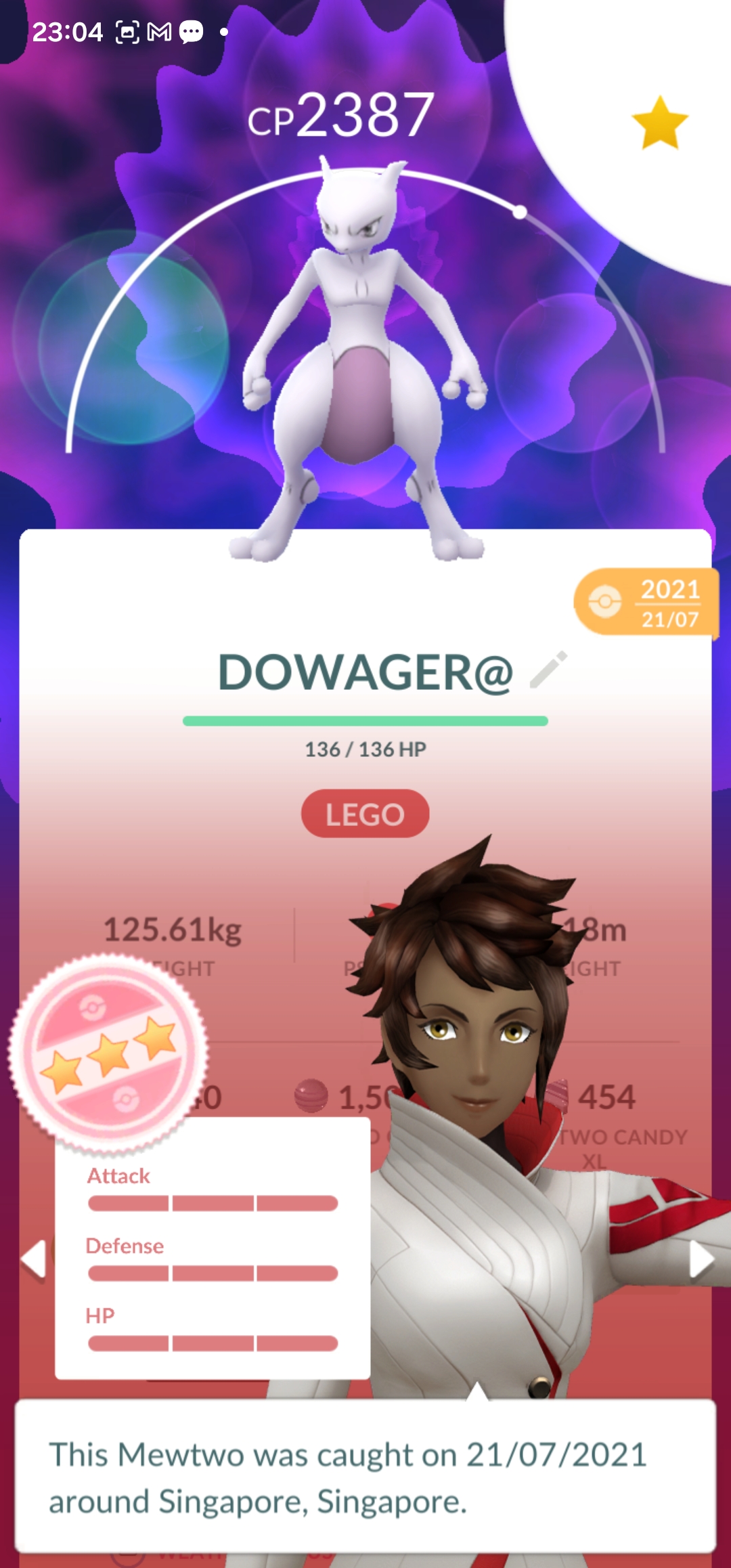
Task: Tap the gold favorite star
Action: [x=660, y=123]
